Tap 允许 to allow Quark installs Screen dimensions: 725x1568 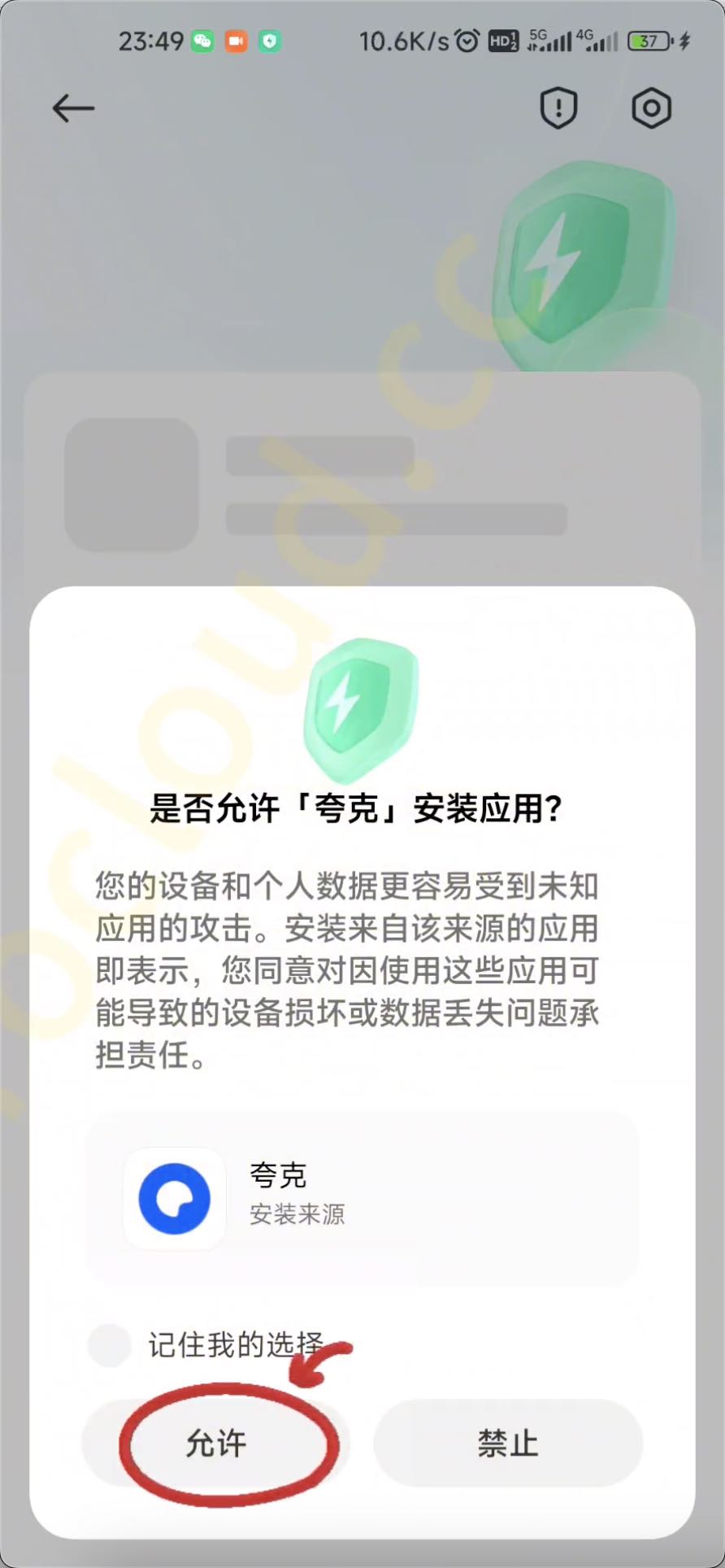[216, 1443]
